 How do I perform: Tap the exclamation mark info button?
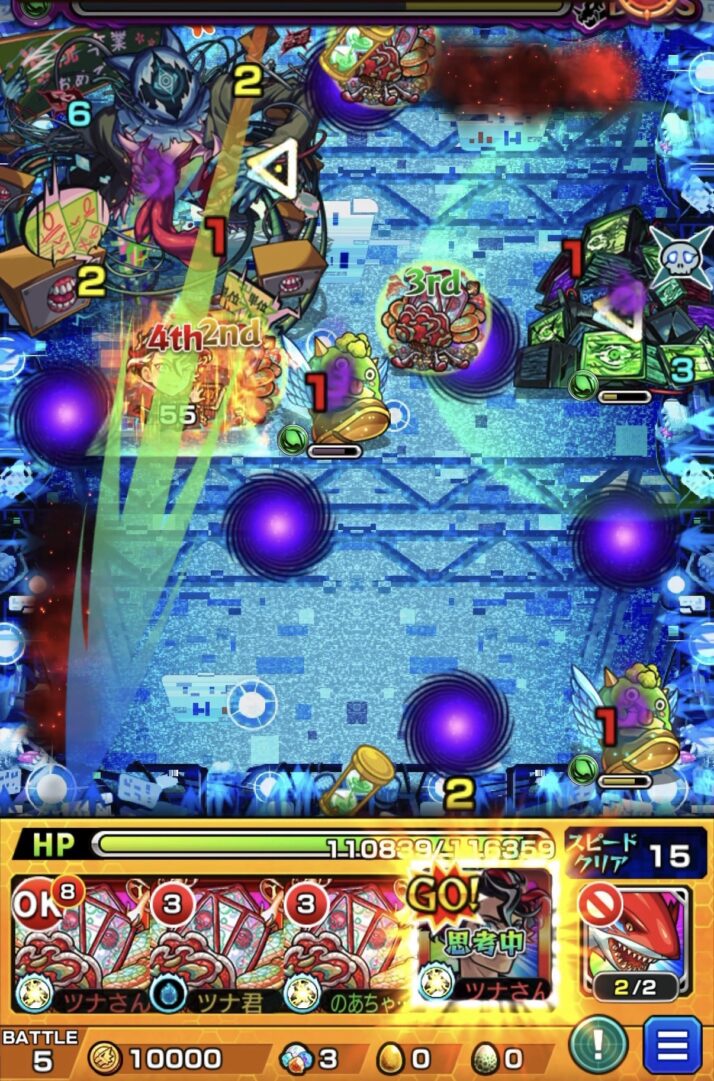coord(597,1047)
